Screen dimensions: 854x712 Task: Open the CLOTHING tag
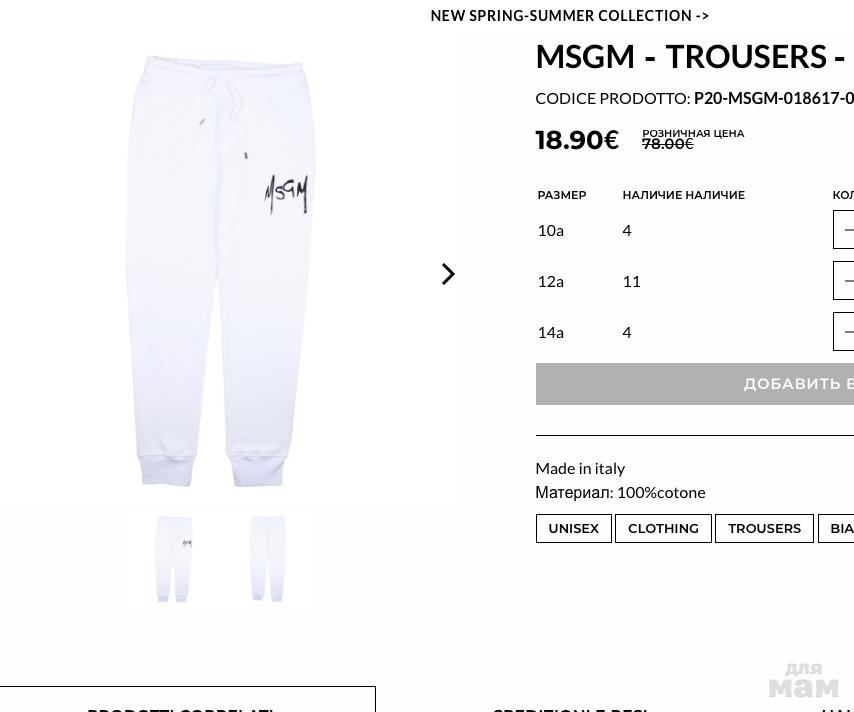coord(663,528)
